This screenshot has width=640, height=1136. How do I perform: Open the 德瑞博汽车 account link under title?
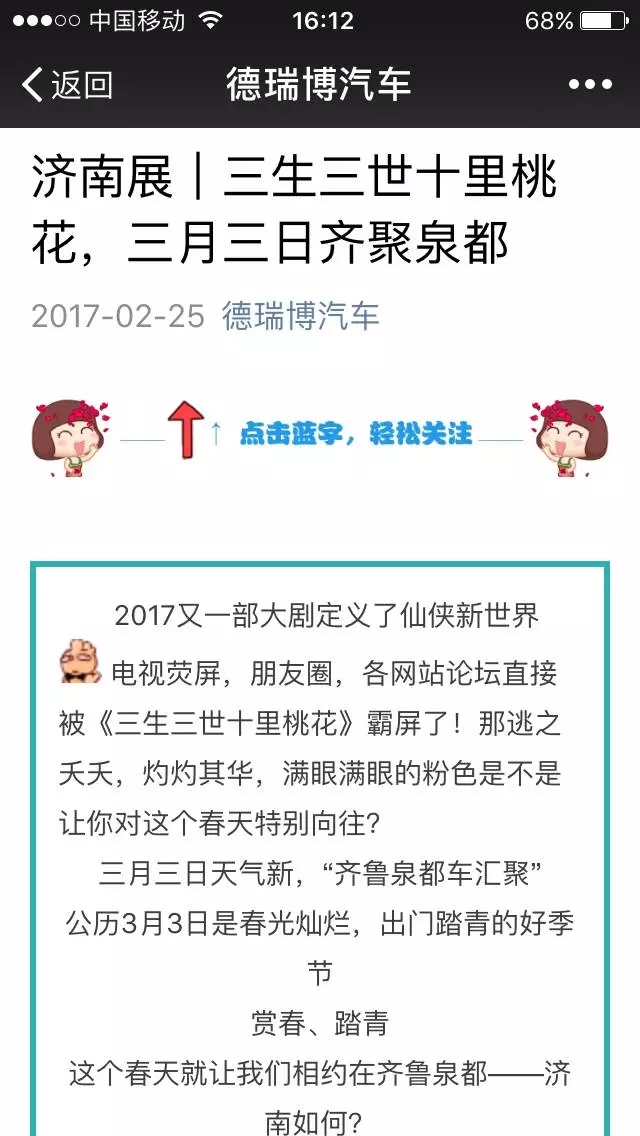(x=300, y=316)
